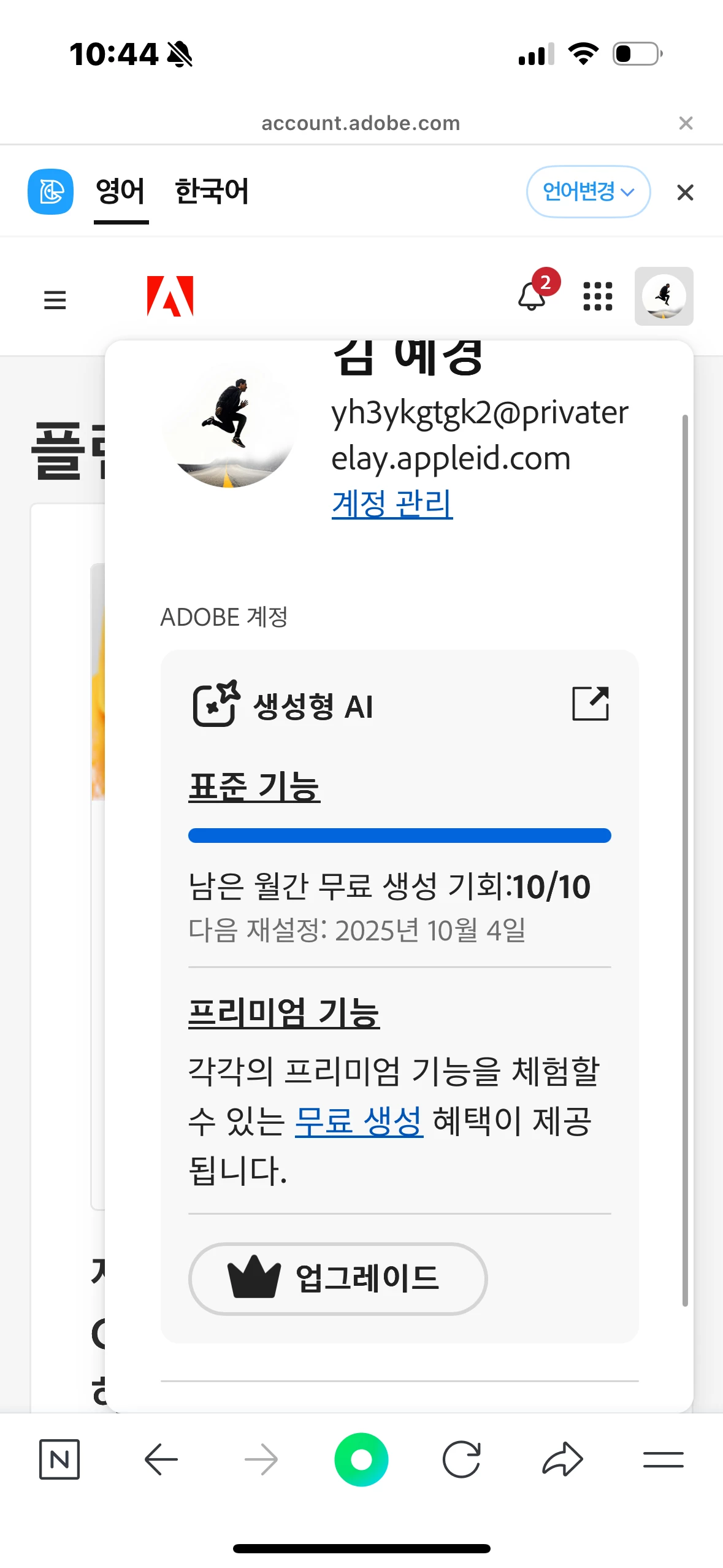Switch translation to 한국어 tab

pyautogui.click(x=212, y=191)
